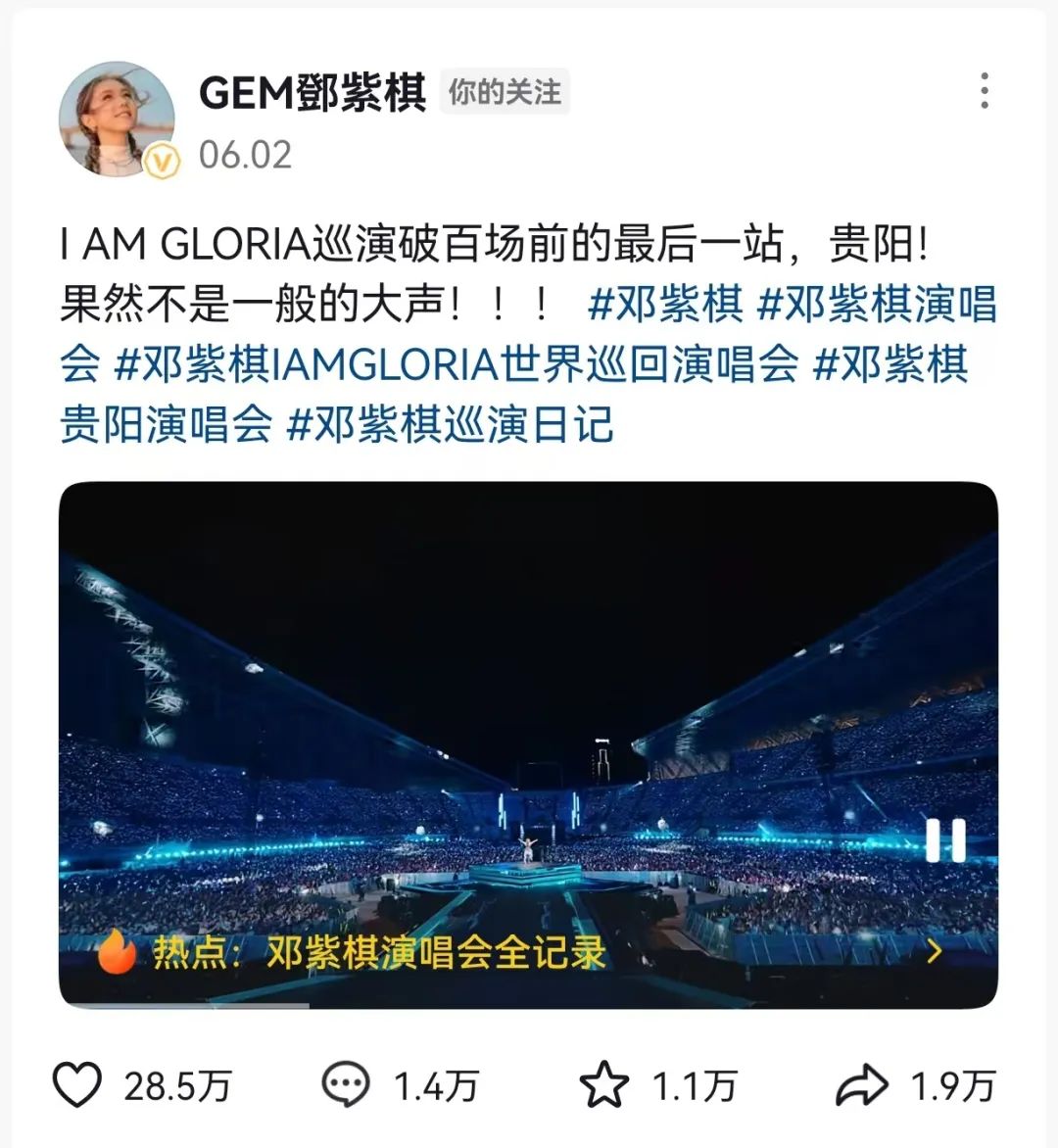Open the GEM鄧紫棋 username
Viewport: 1058px width, 1148px height.
(x=313, y=93)
